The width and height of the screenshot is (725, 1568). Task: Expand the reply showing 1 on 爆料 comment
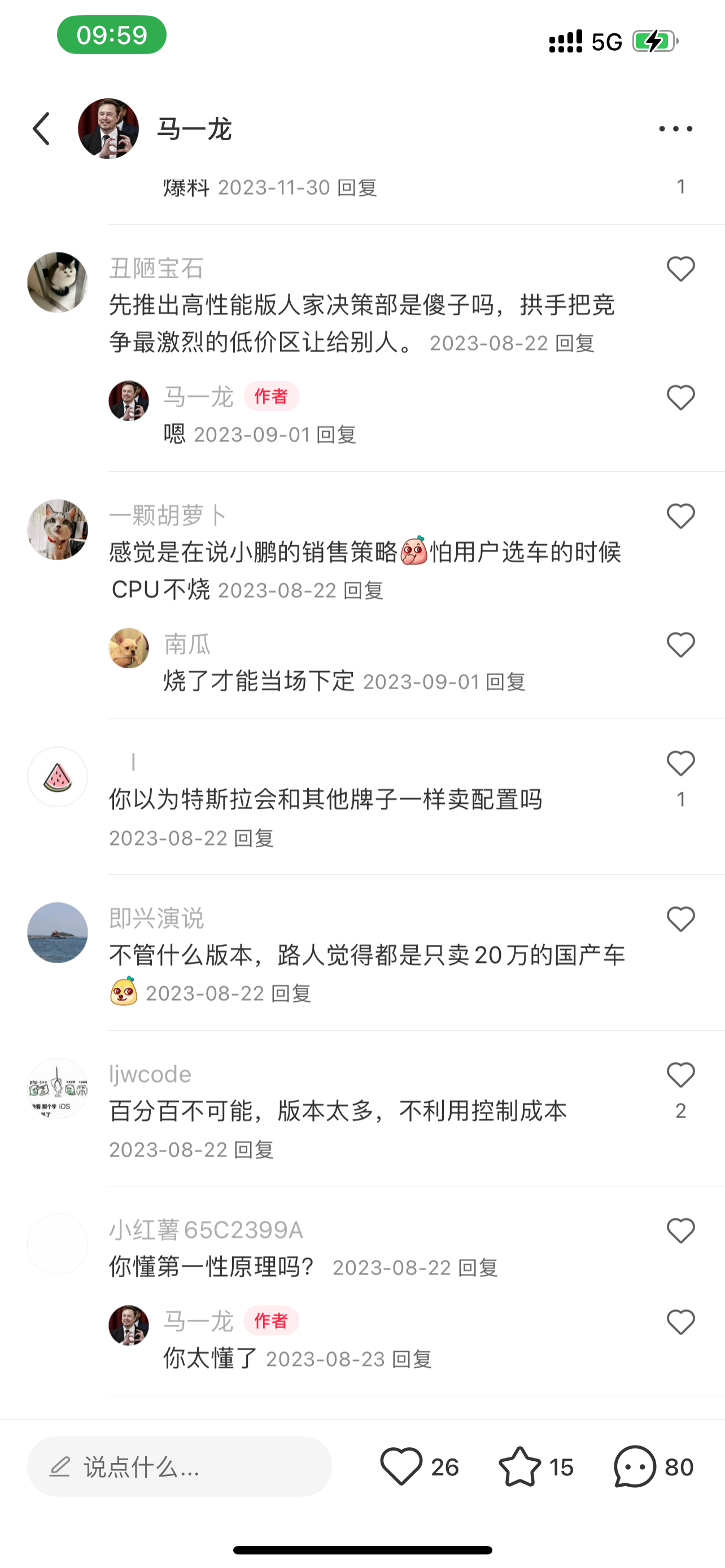coord(682,187)
